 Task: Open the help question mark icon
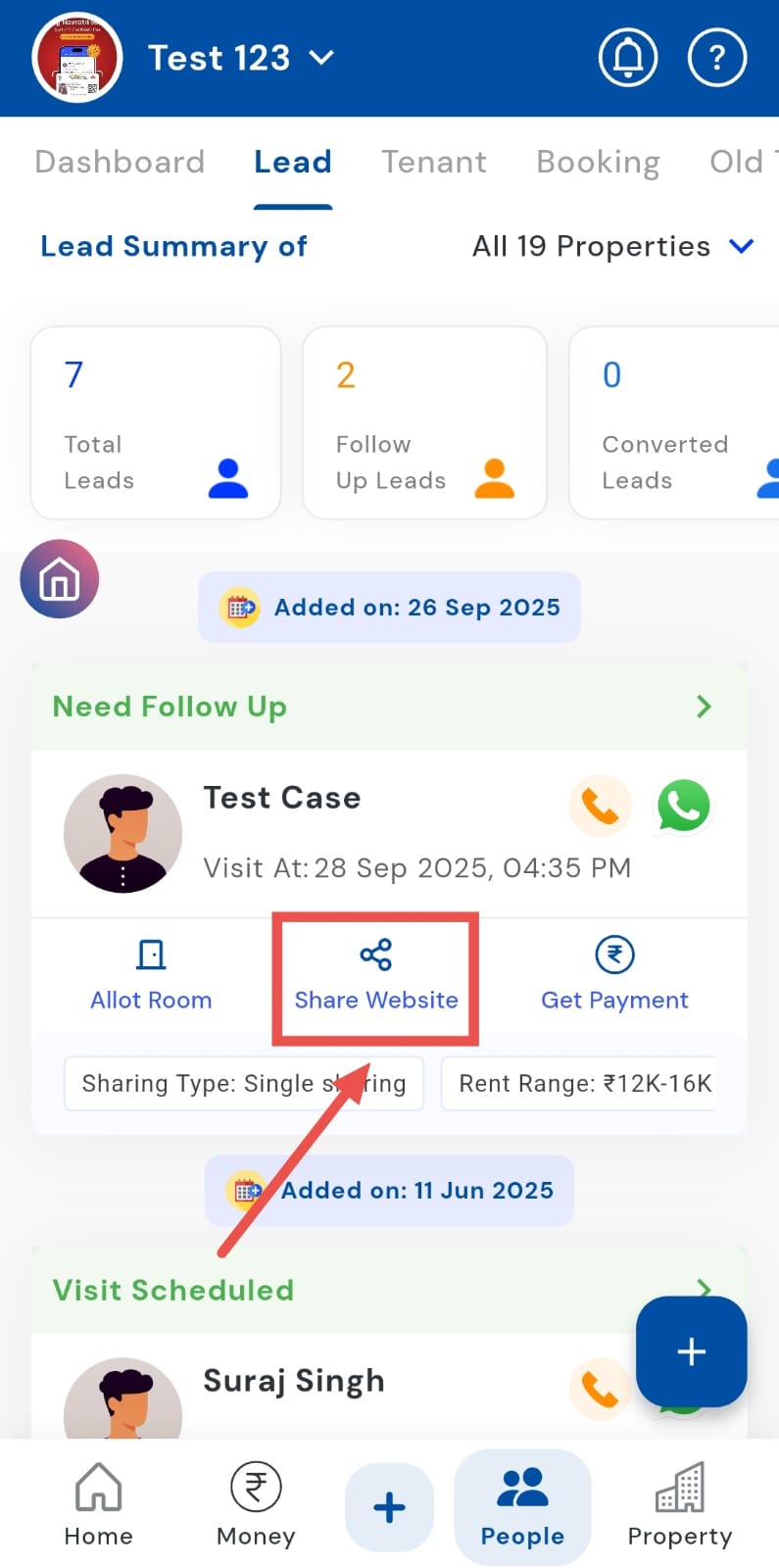pos(717,58)
